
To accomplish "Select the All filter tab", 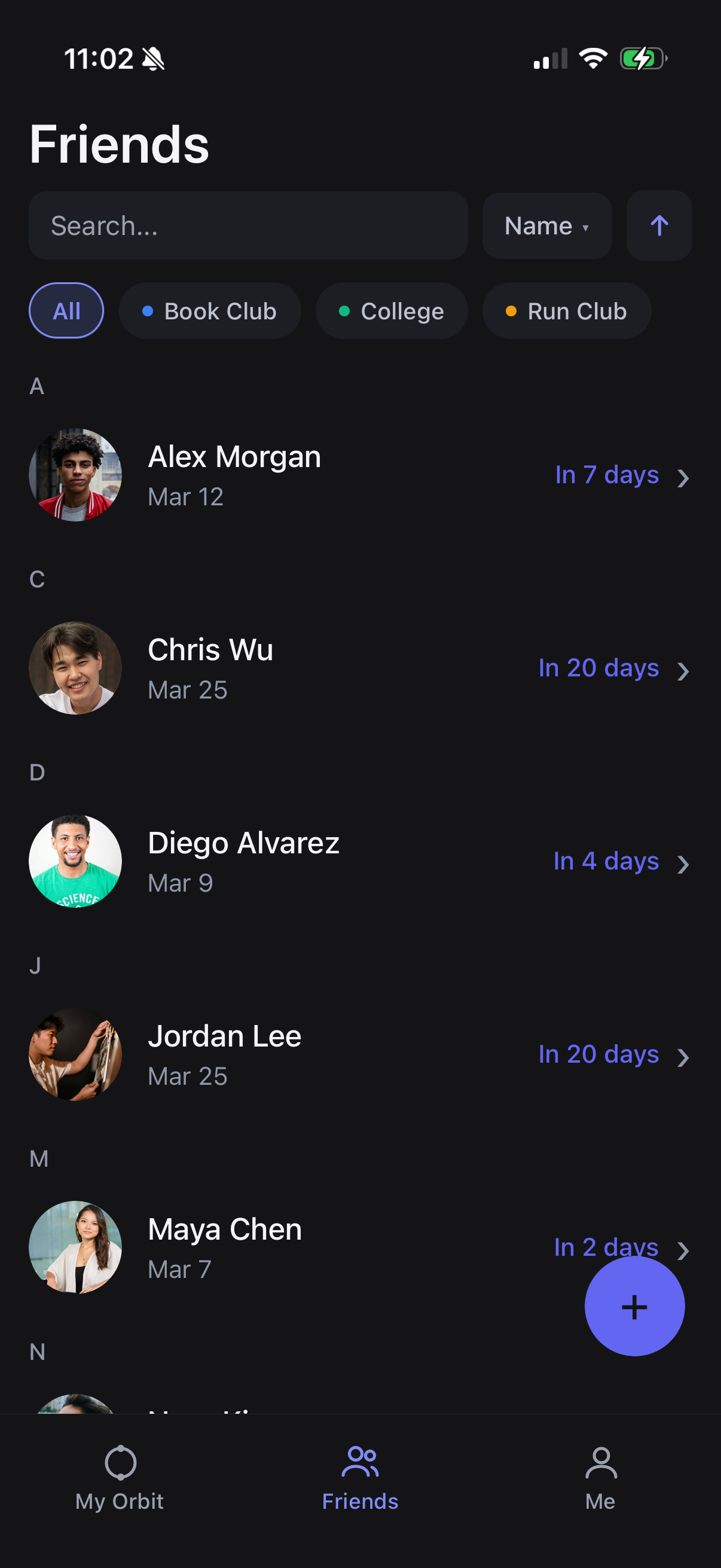I will (66, 310).
